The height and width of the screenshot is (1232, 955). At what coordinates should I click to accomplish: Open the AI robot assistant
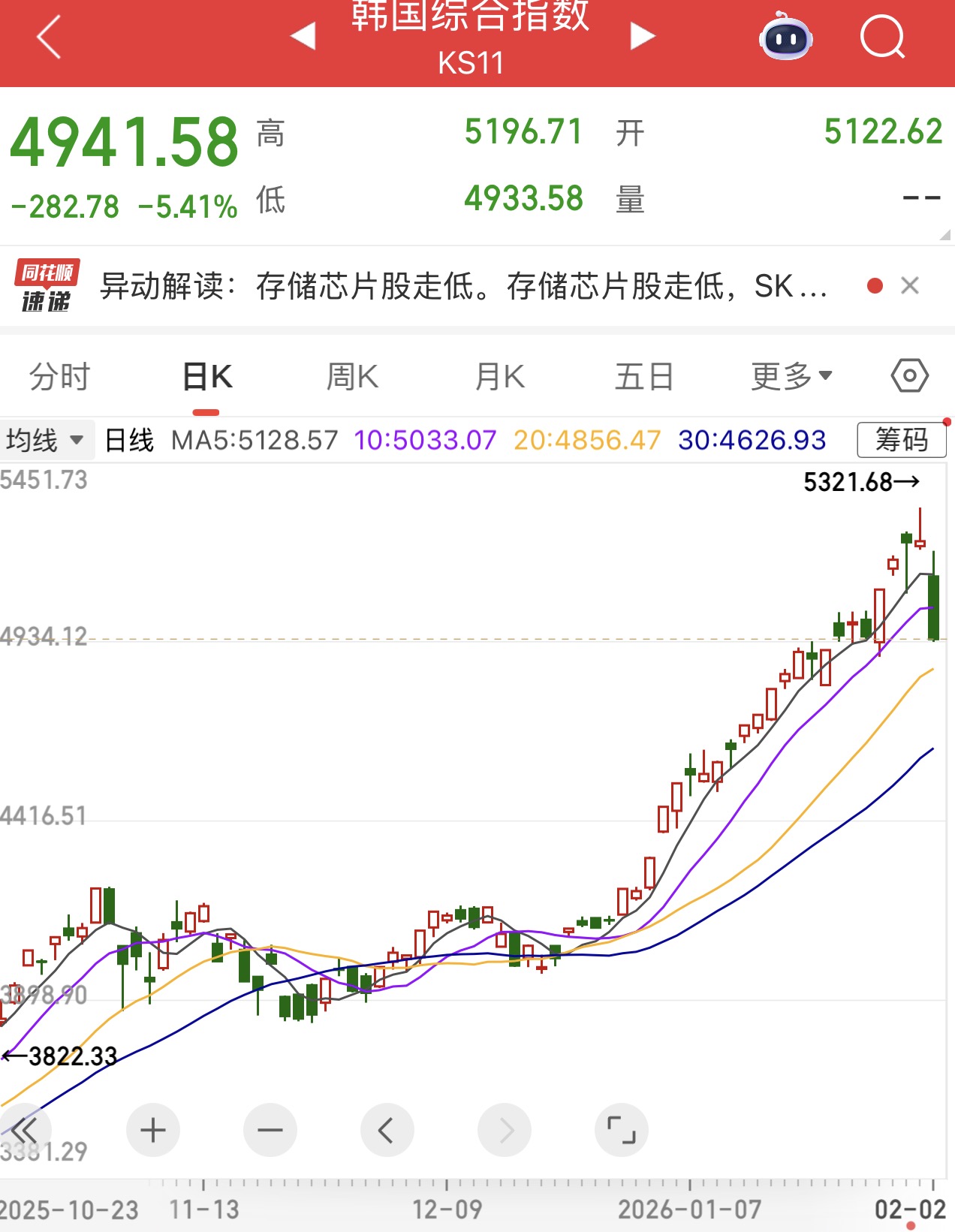785,38
